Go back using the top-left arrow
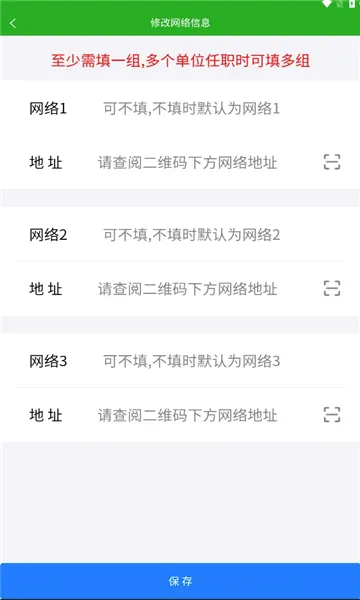This screenshot has height=600, width=360. tap(13, 23)
